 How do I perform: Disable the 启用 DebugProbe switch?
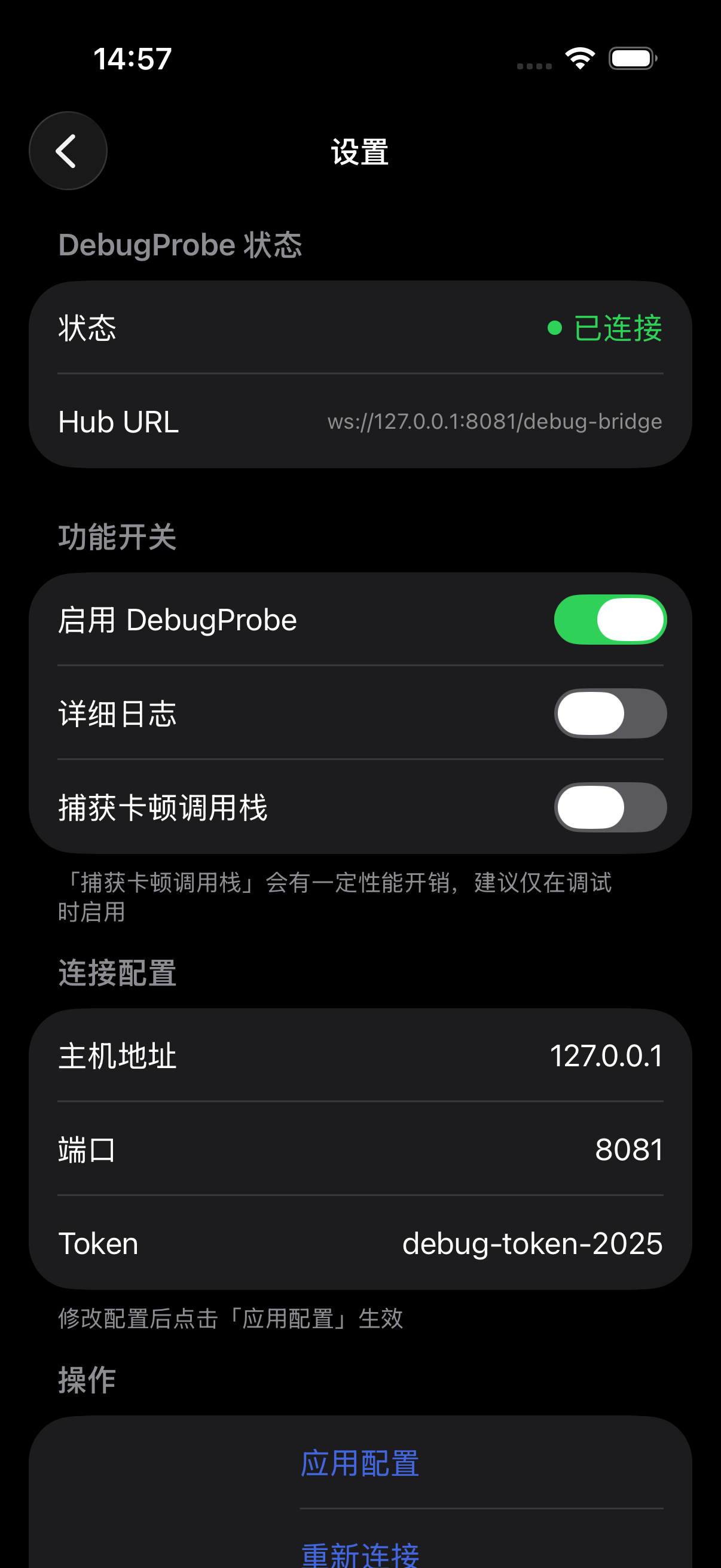click(x=610, y=619)
